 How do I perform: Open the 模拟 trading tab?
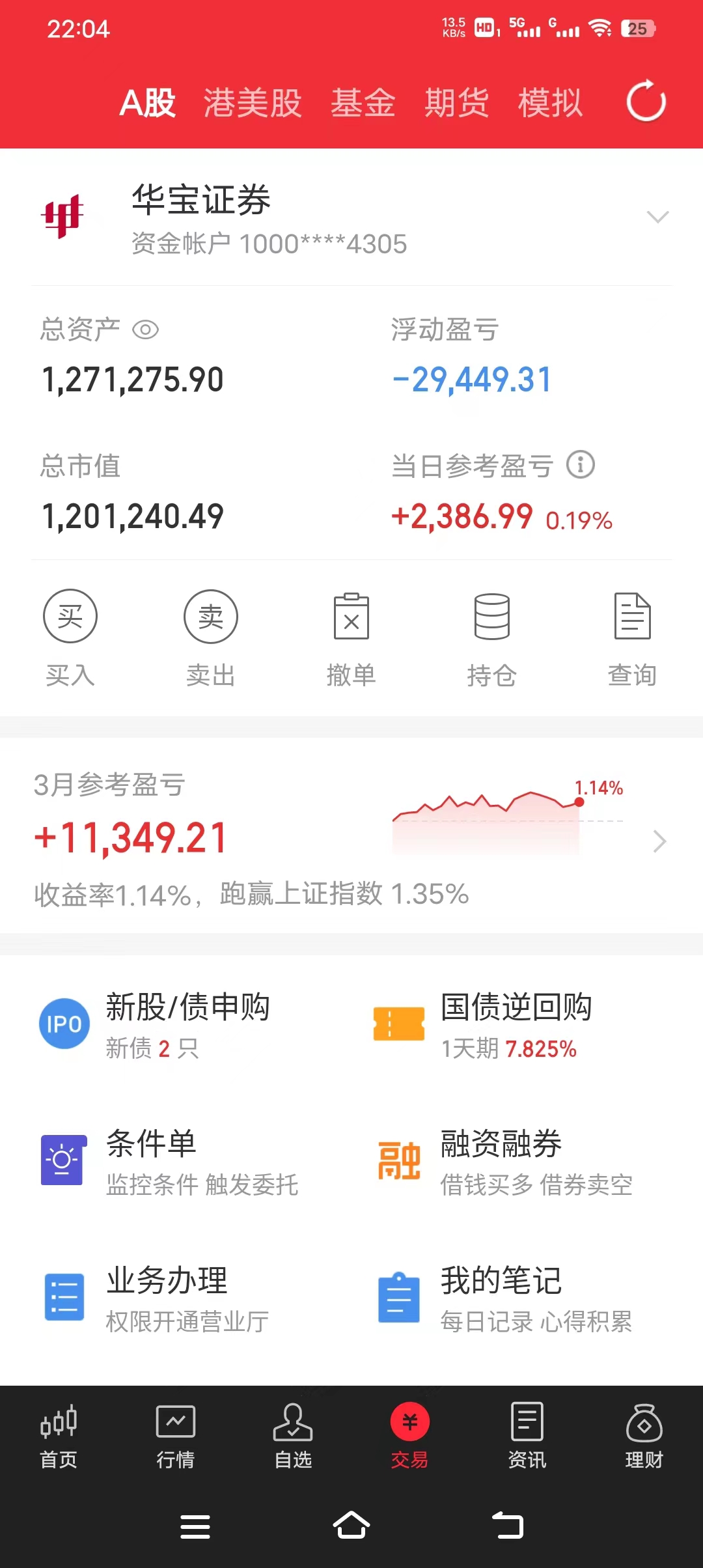click(x=550, y=103)
